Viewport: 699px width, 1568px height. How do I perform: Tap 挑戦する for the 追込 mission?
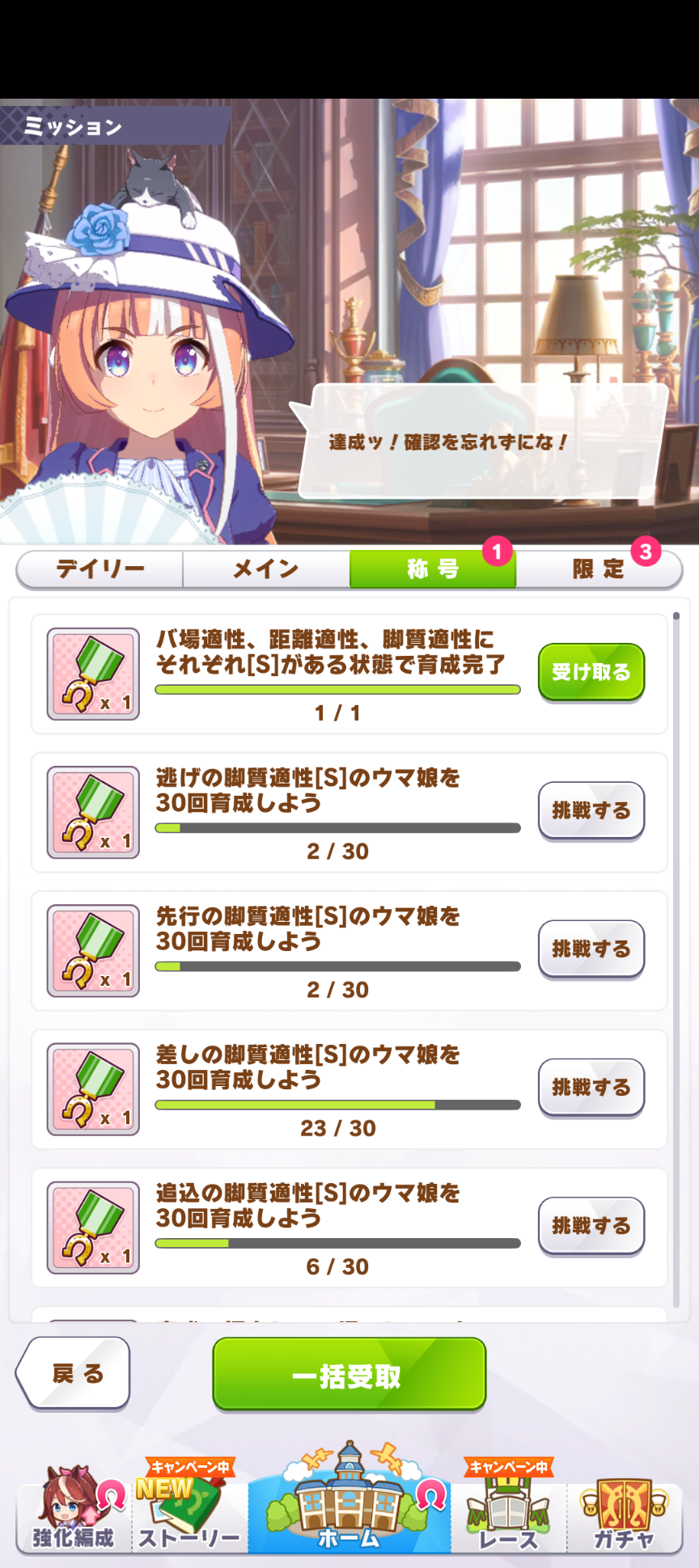(x=591, y=1225)
